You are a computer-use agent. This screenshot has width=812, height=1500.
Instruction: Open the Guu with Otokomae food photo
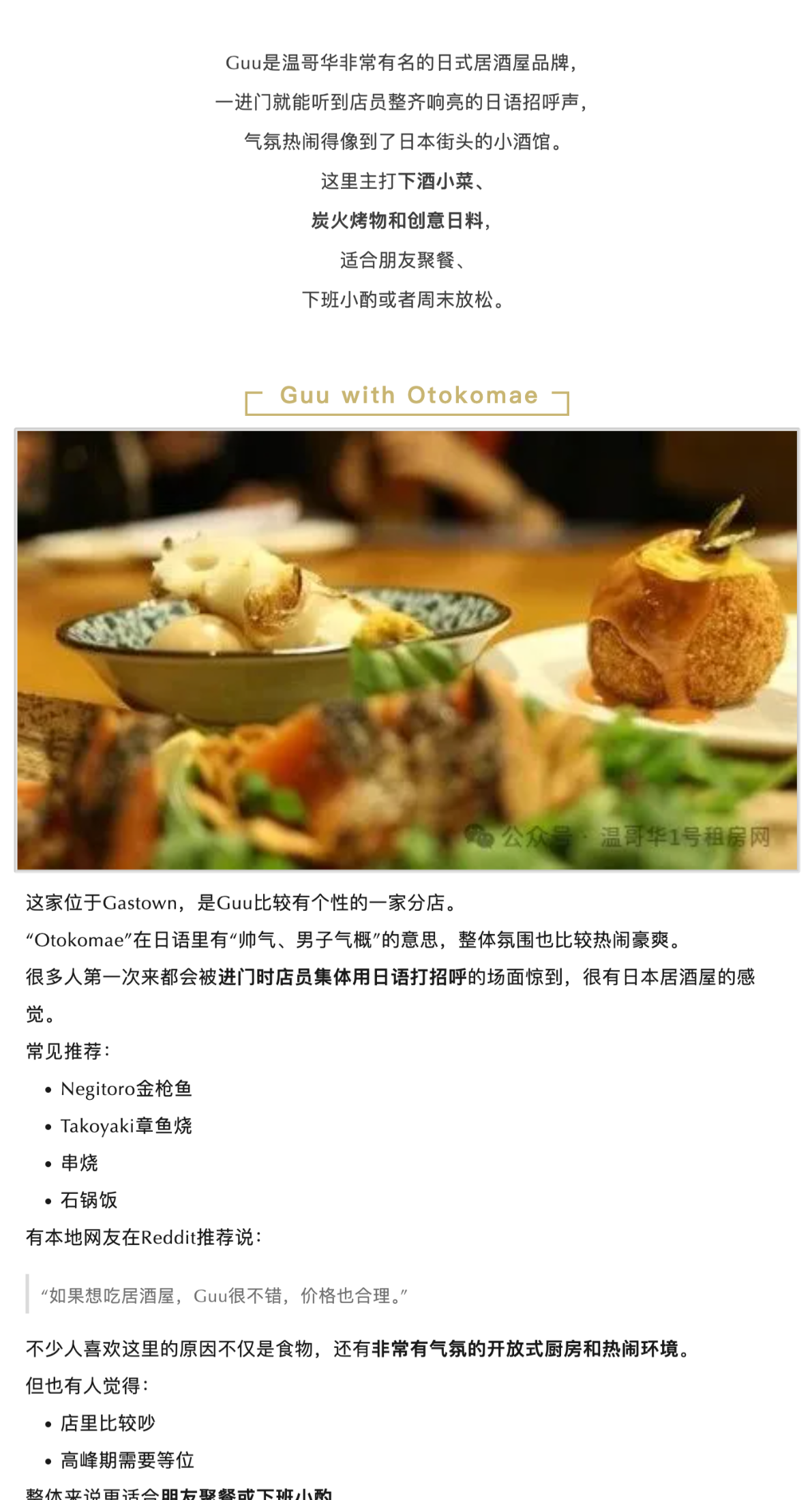pyautogui.click(x=406, y=650)
